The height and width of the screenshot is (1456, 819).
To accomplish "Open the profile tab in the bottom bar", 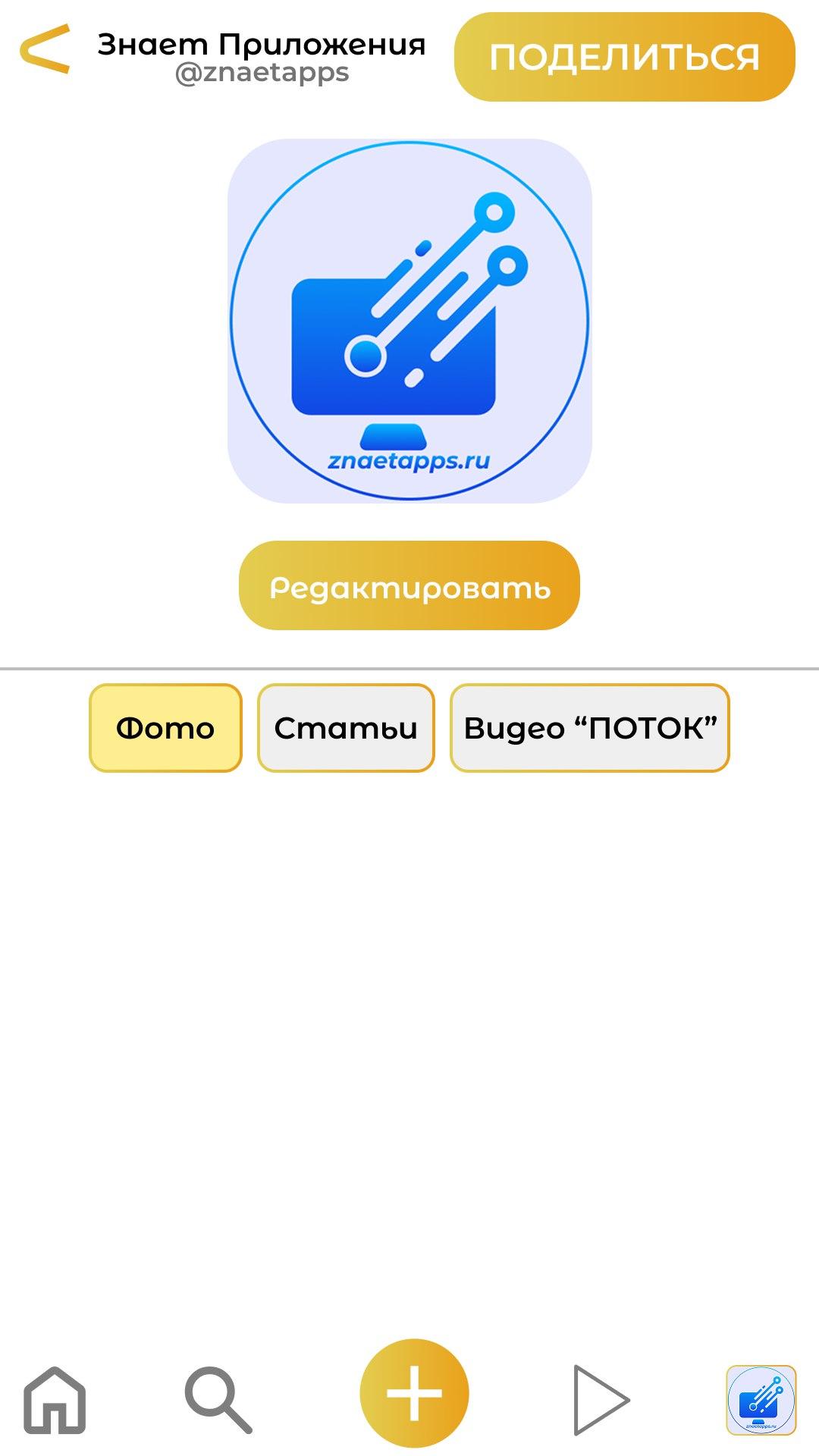I will coord(761,1400).
